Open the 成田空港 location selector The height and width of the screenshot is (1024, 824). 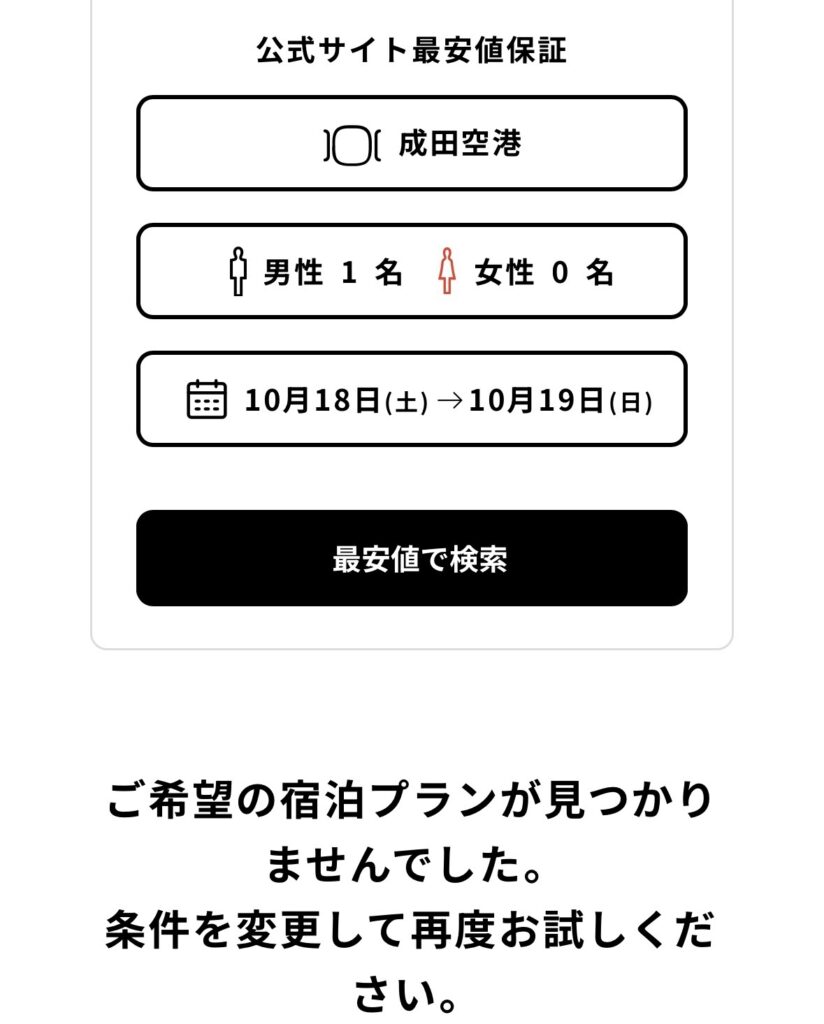(x=411, y=143)
